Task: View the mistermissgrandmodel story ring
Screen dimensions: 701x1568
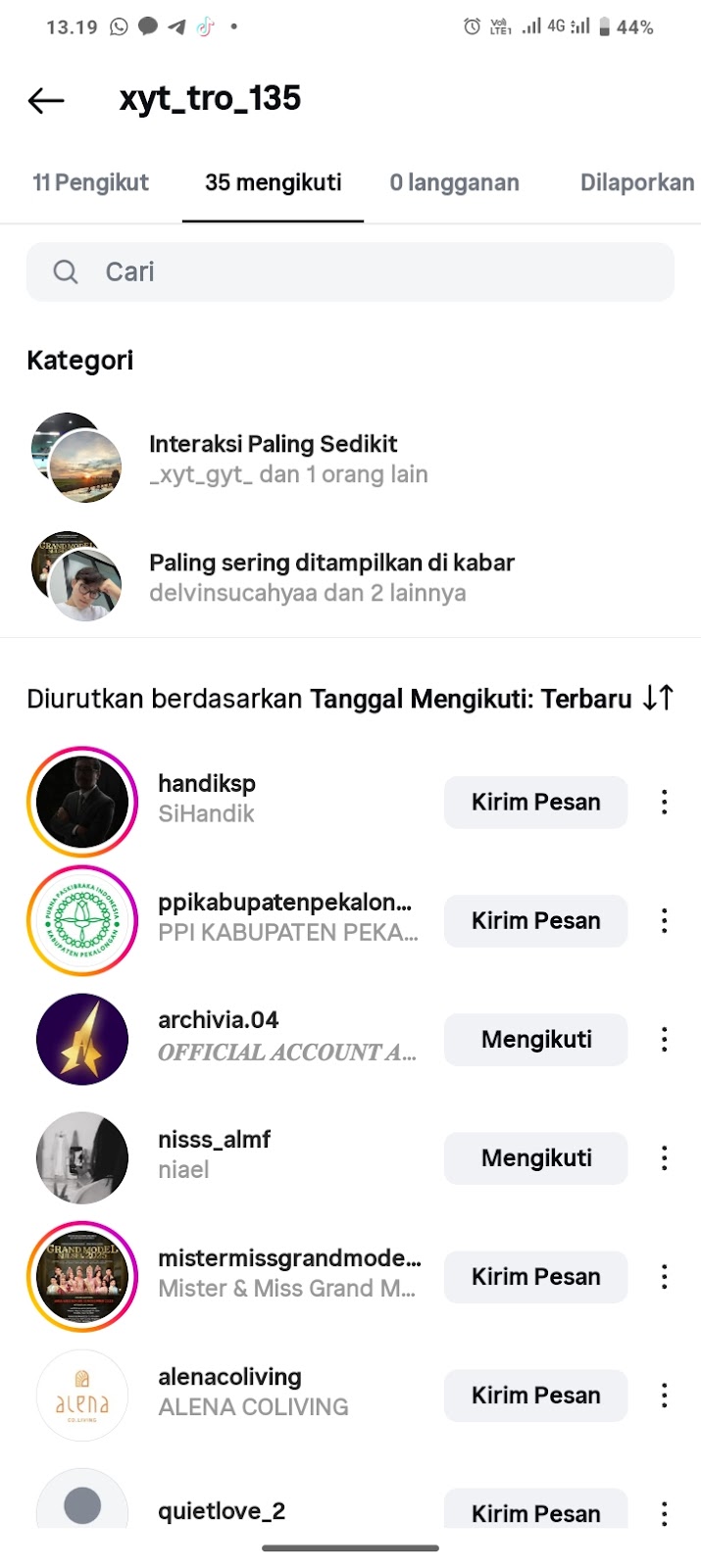Action: pos(82,1277)
